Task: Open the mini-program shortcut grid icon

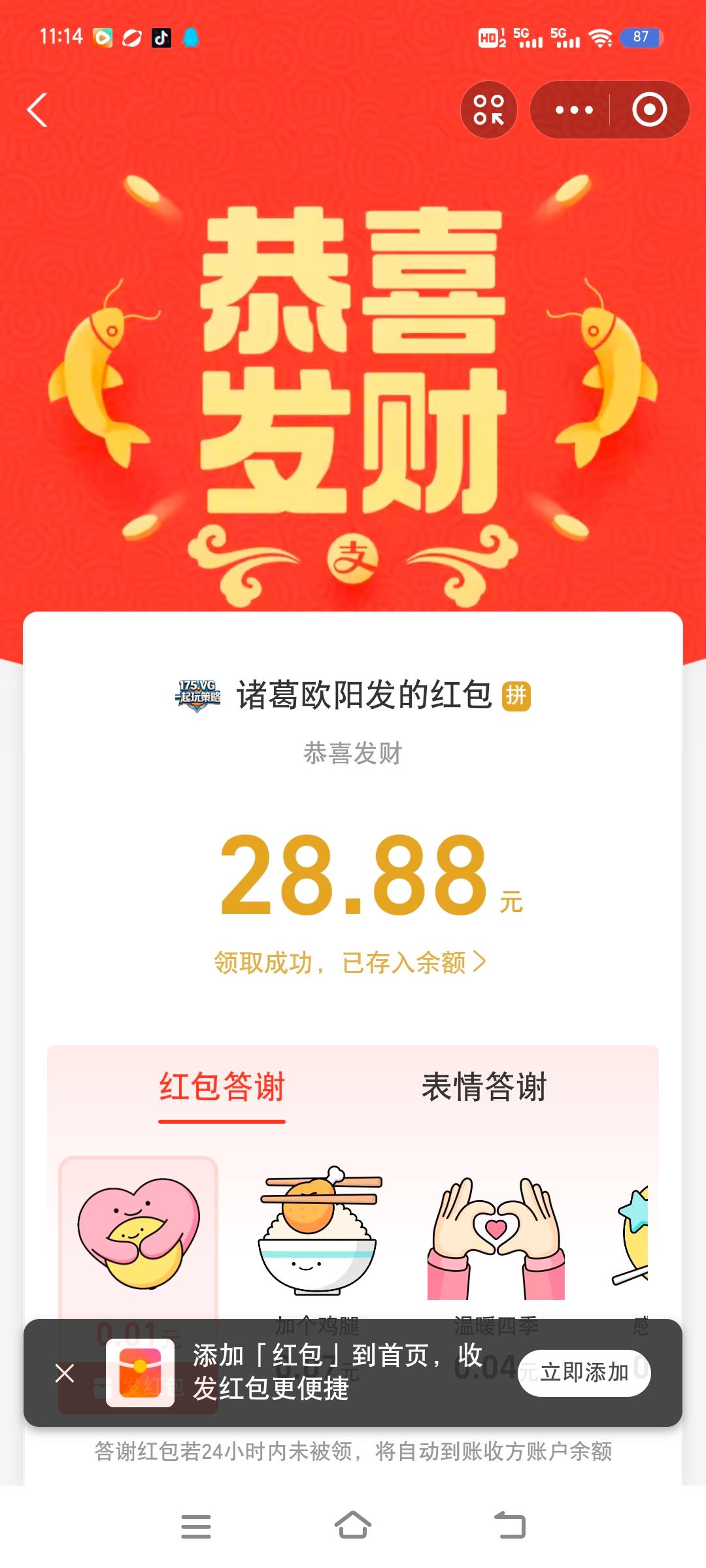Action: (488, 110)
